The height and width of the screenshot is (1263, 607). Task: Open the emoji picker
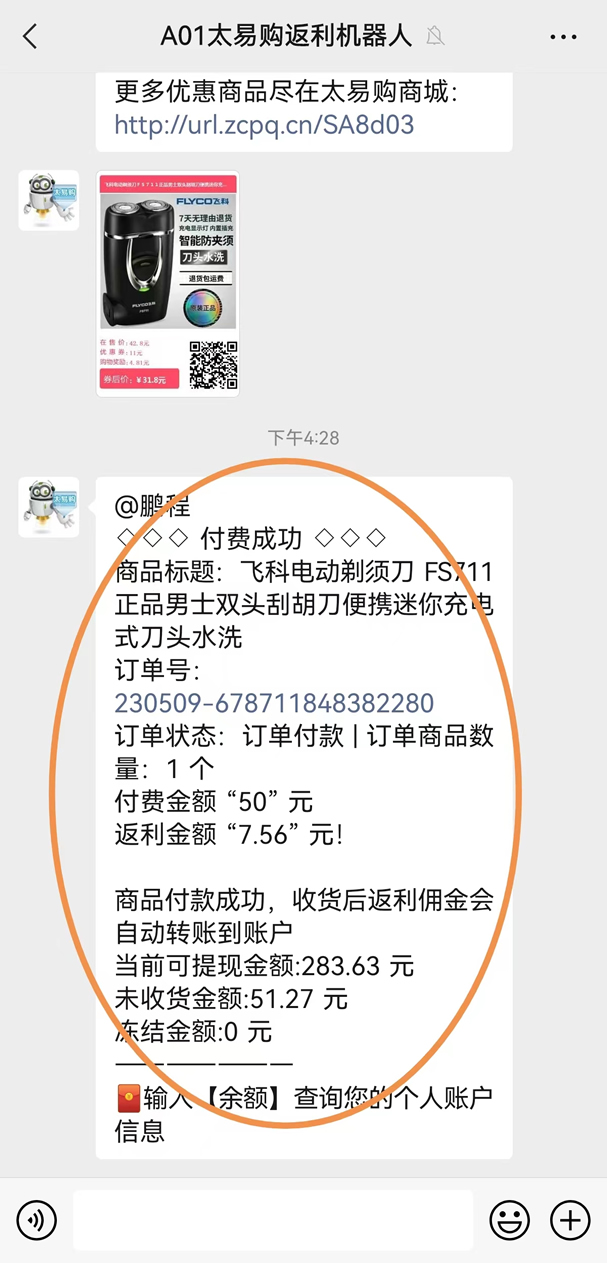point(509,1220)
